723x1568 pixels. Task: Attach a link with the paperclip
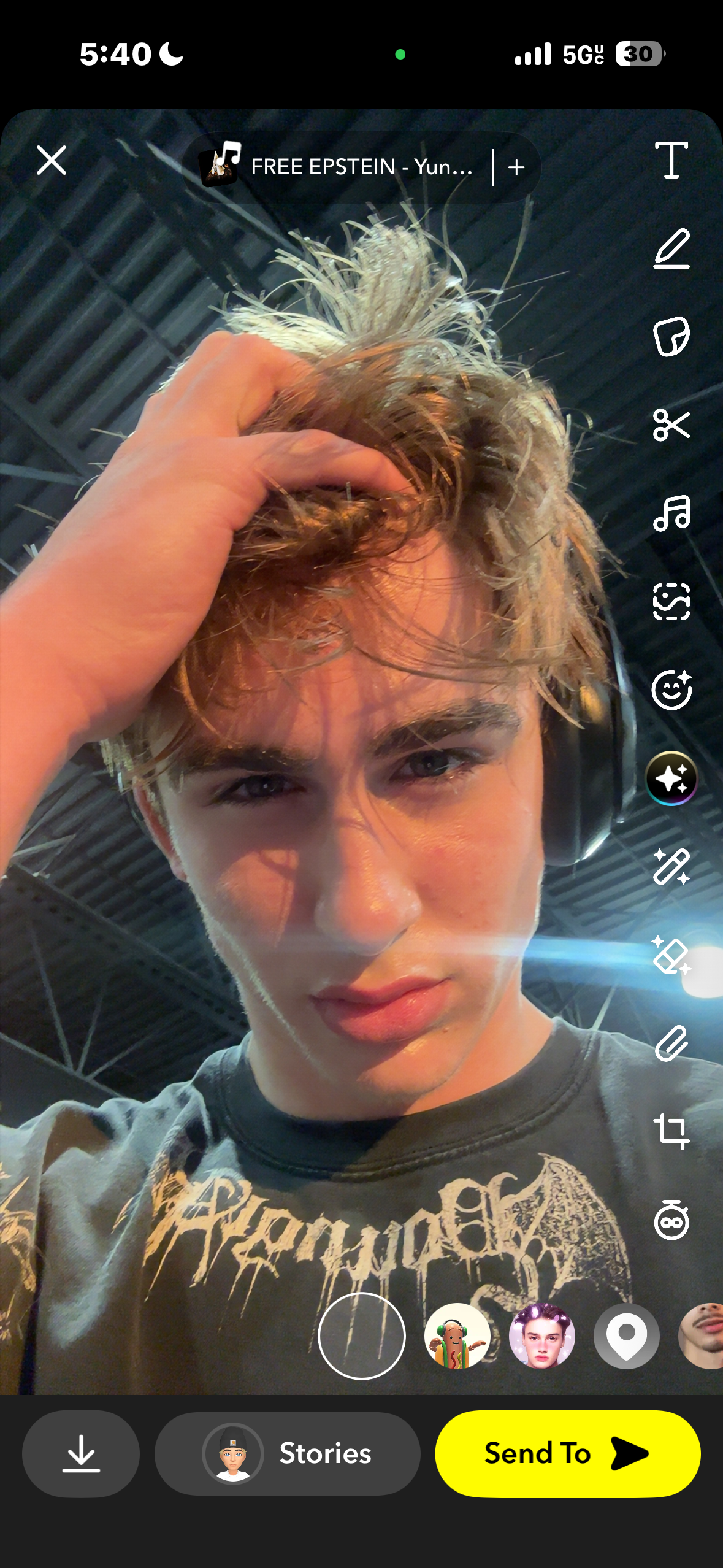point(671,1043)
